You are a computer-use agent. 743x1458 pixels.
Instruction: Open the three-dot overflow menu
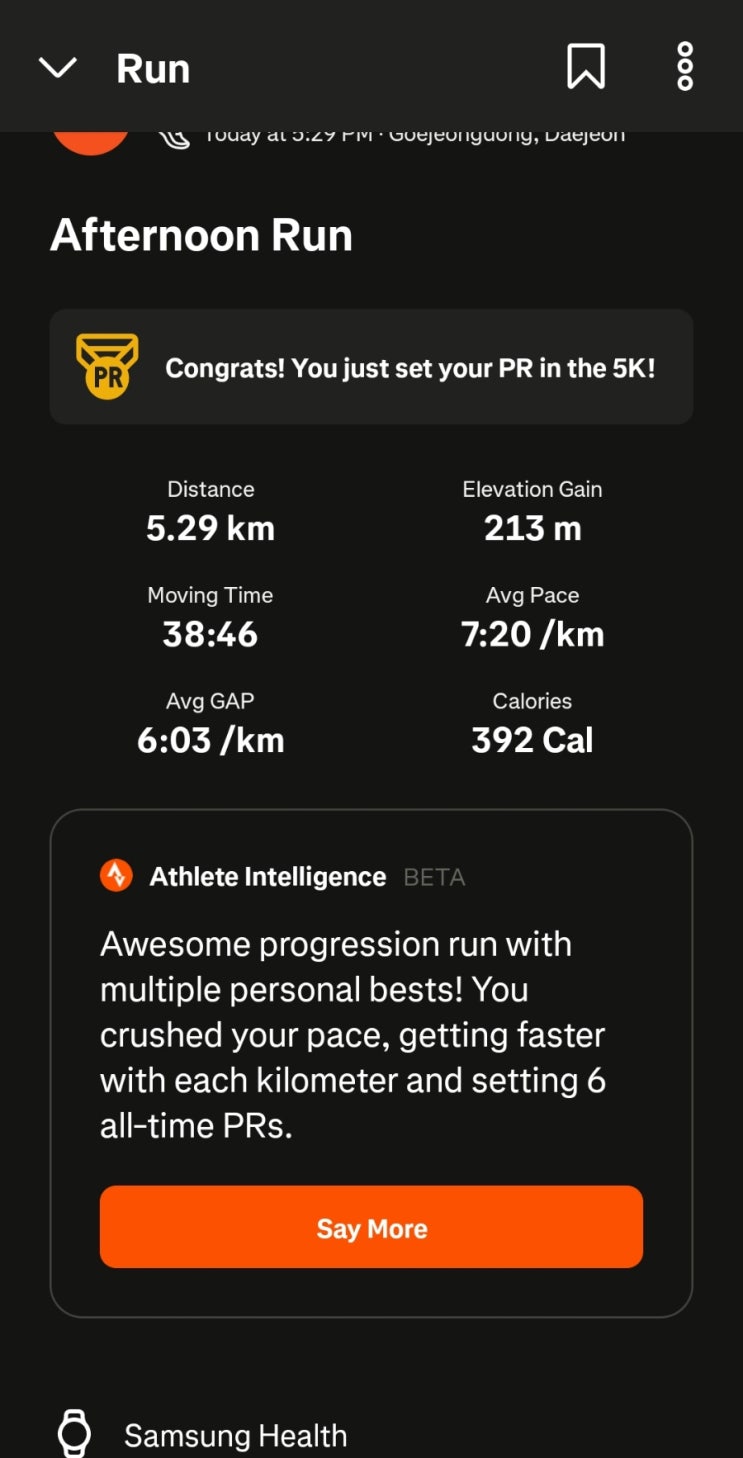[685, 67]
